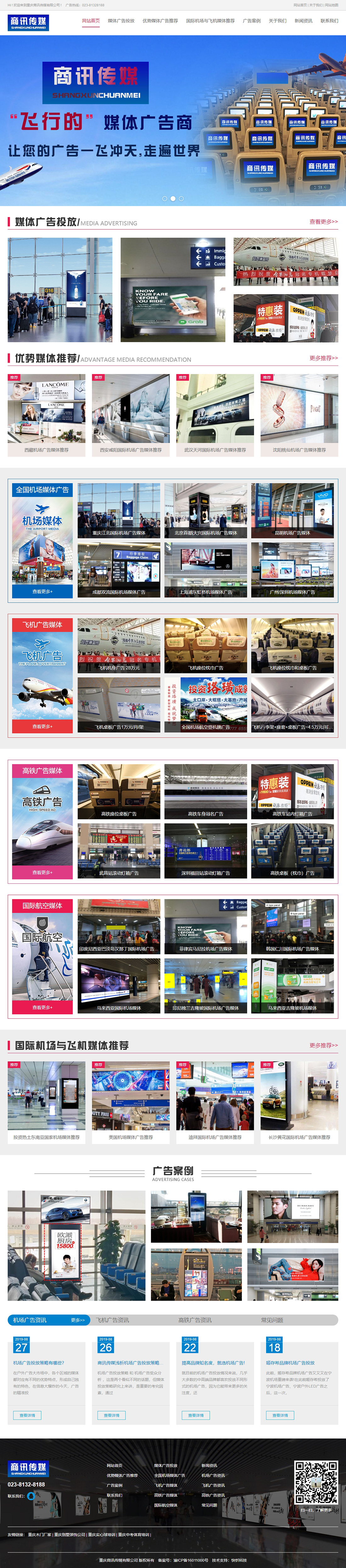This screenshot has width=346, height=1568.
Task: Open 联系我们 in the top navigation
Action: coord(329,21)
